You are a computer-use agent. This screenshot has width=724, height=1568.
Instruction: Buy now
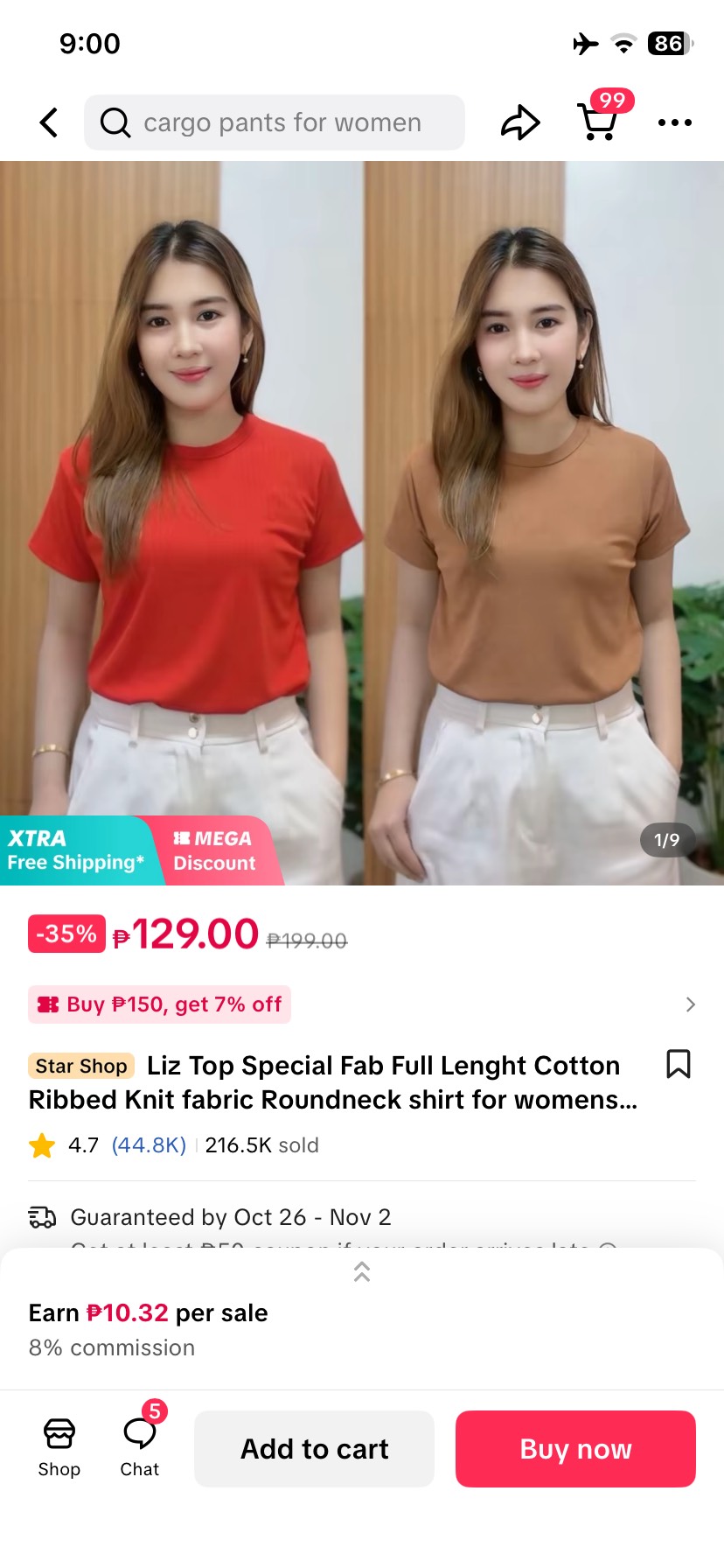[575, 1449]
